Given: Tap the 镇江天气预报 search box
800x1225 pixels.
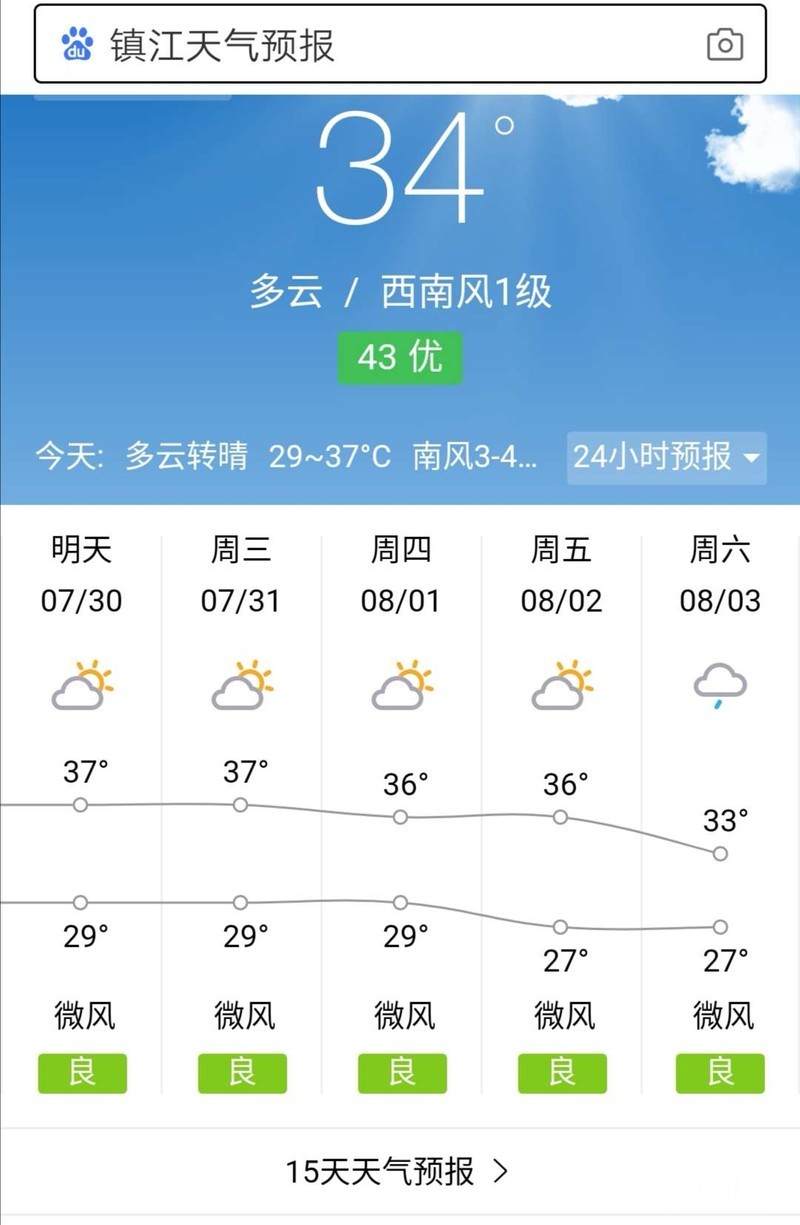Looking at the screenshot, I should [x=380, y=45].
